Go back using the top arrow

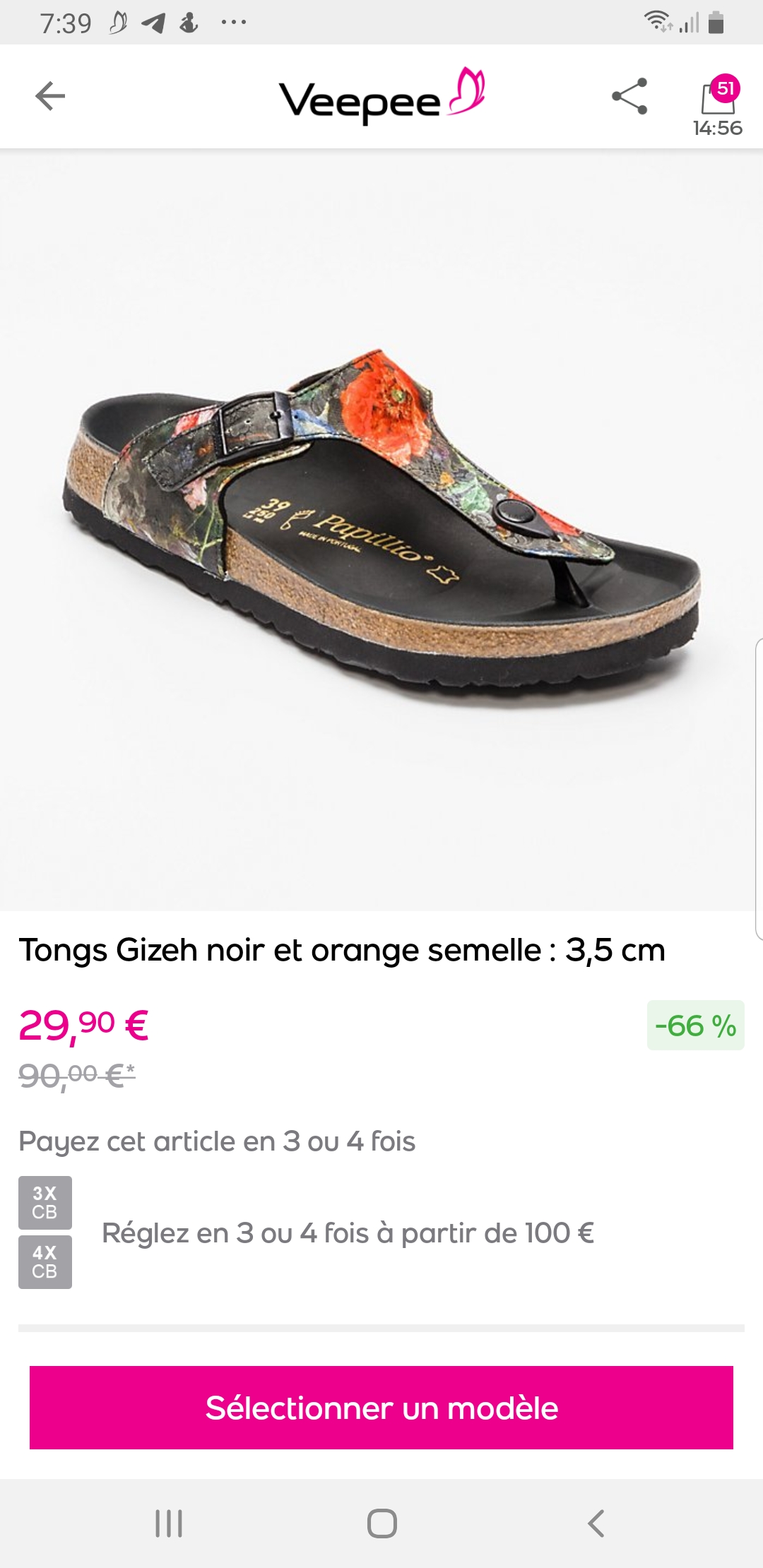coord(50,96)
